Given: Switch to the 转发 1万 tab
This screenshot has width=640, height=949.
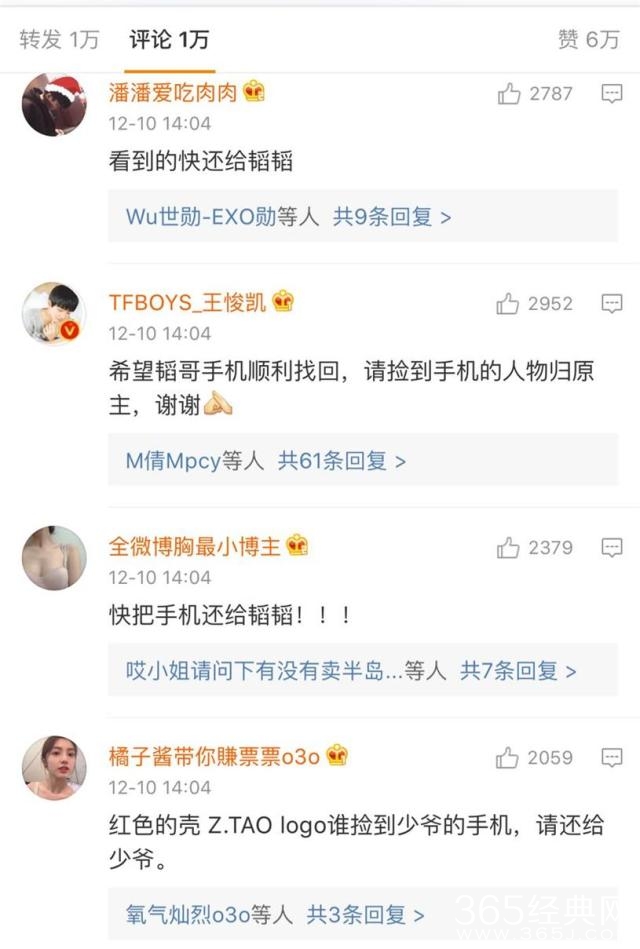Looking at the screenshot, I should click(x=60, y=40).
